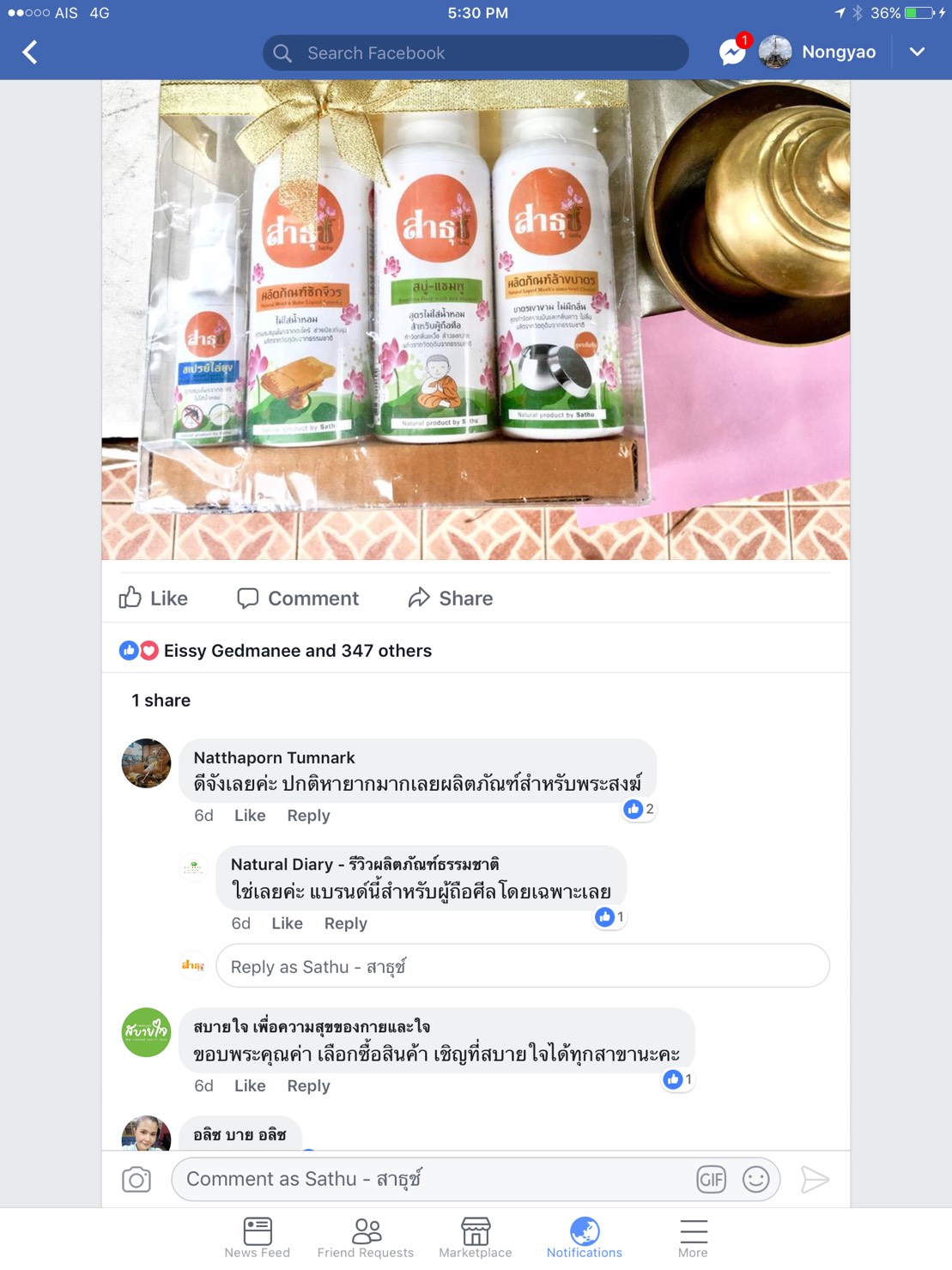Open the Sathu product photo
952x1270 pixels.
tap(476, 319)
